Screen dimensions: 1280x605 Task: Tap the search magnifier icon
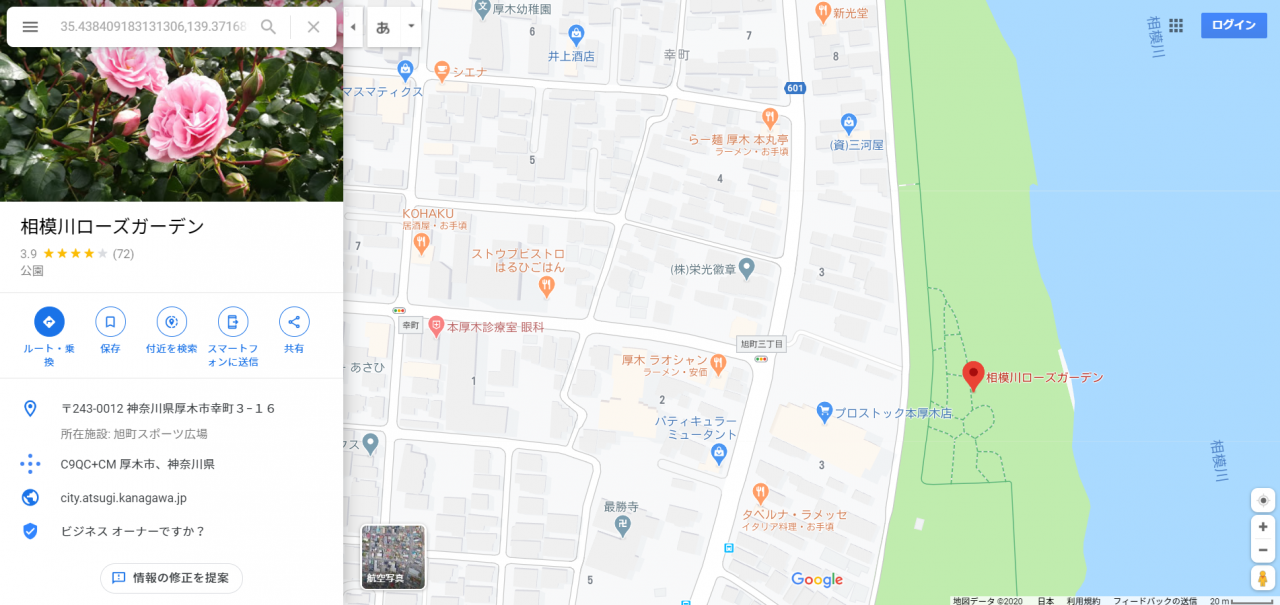pos(268,27)
